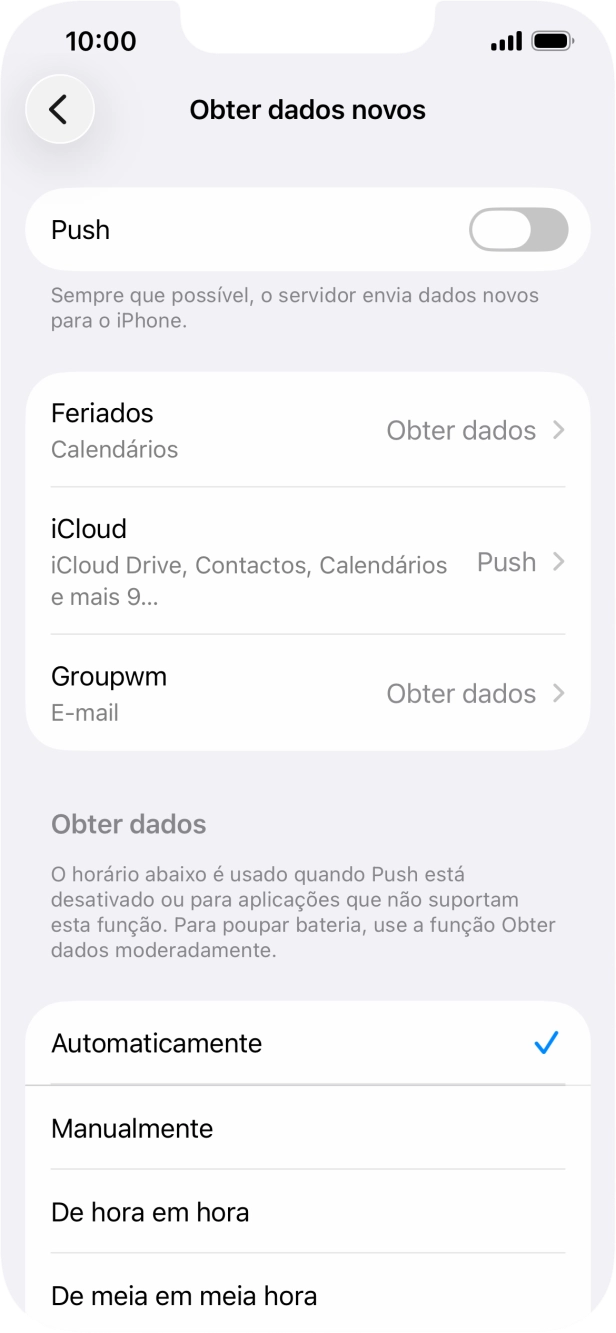Select the Automaticamente option
Viewport: 616px width, 1333px height.
click(x=308, y=1043)
